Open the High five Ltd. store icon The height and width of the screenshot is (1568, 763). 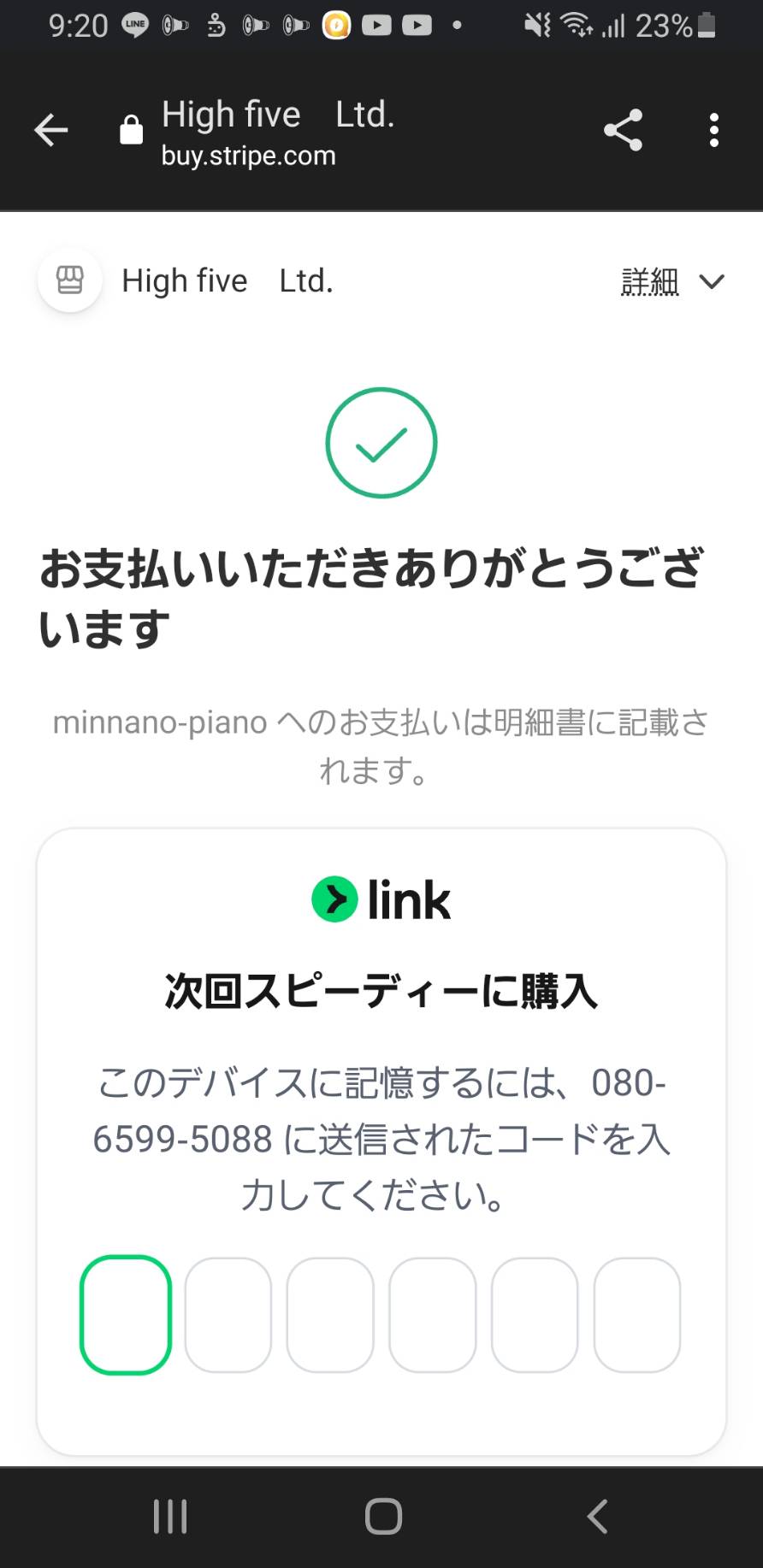click(x=70, y=280)
